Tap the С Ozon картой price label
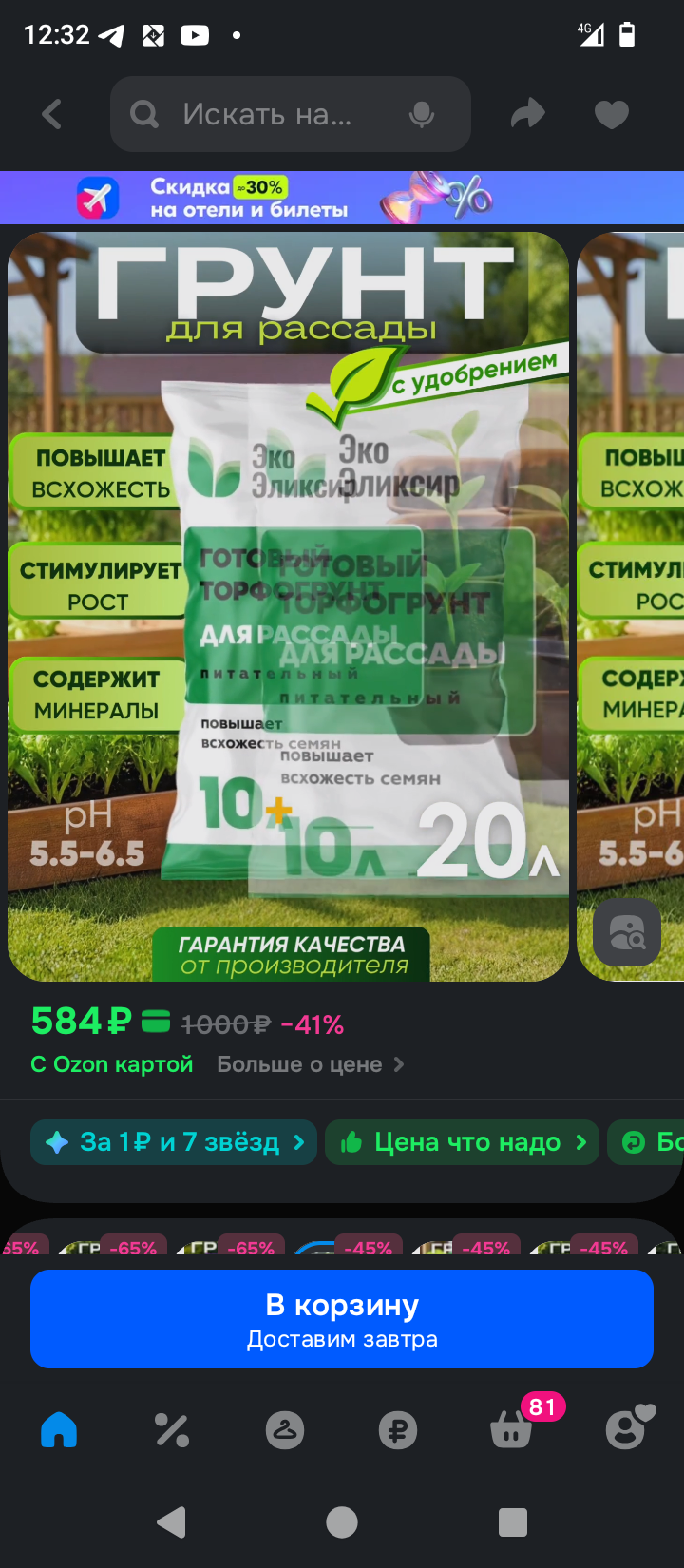Viewport: 684px width, 1568px height. 111,1063
